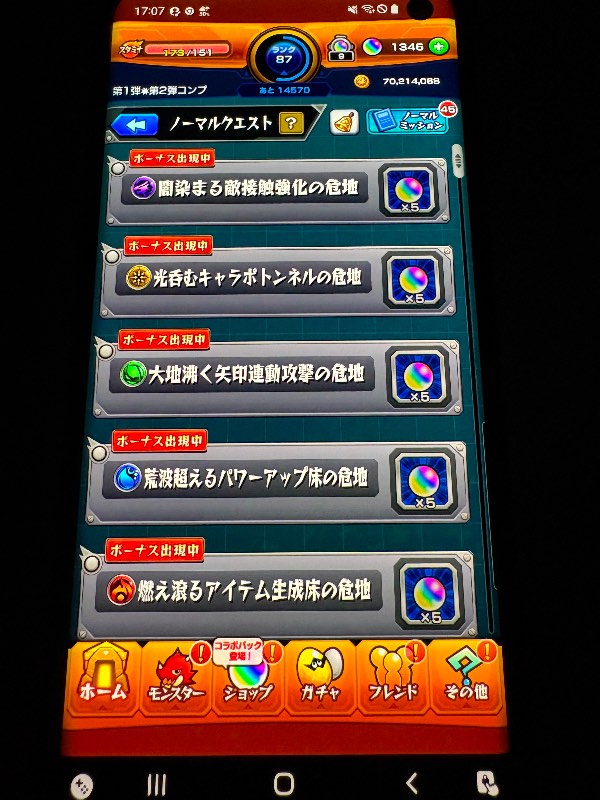The image size is (600, 800).
Task: Open ノーマルミッション list
Action: point(406,122)
